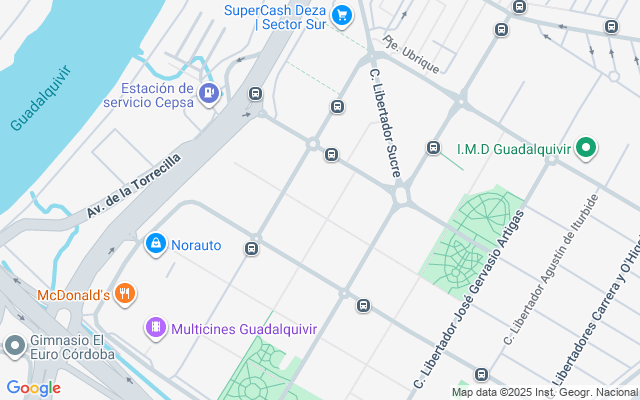The height and width of the screenshot is (400, 640).
Task: Open the Norauto shop marker
Action: (x=156, y=244)
